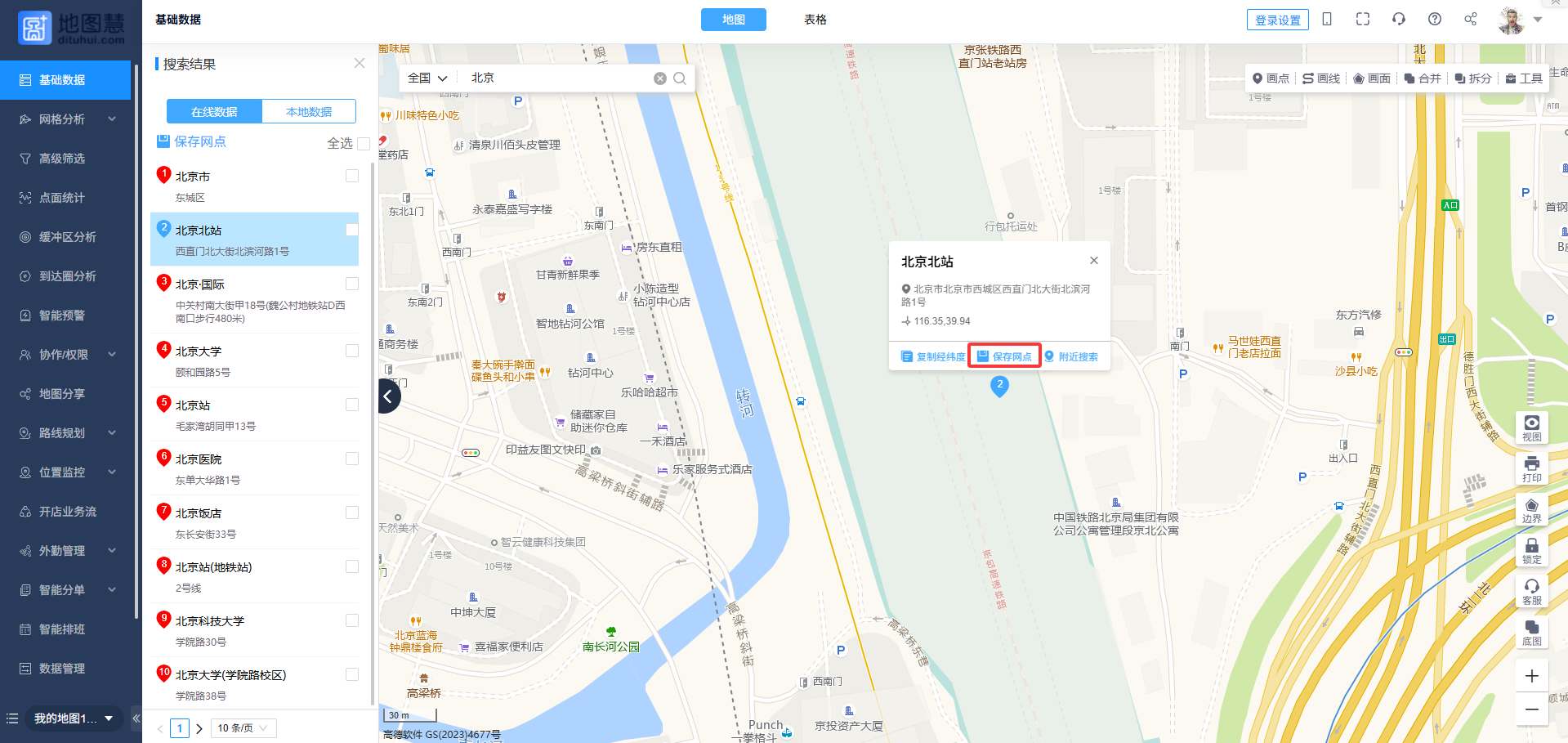Open the 工具 toolbox
This screenshot has width=1568, height=743.
point(1524,78)
